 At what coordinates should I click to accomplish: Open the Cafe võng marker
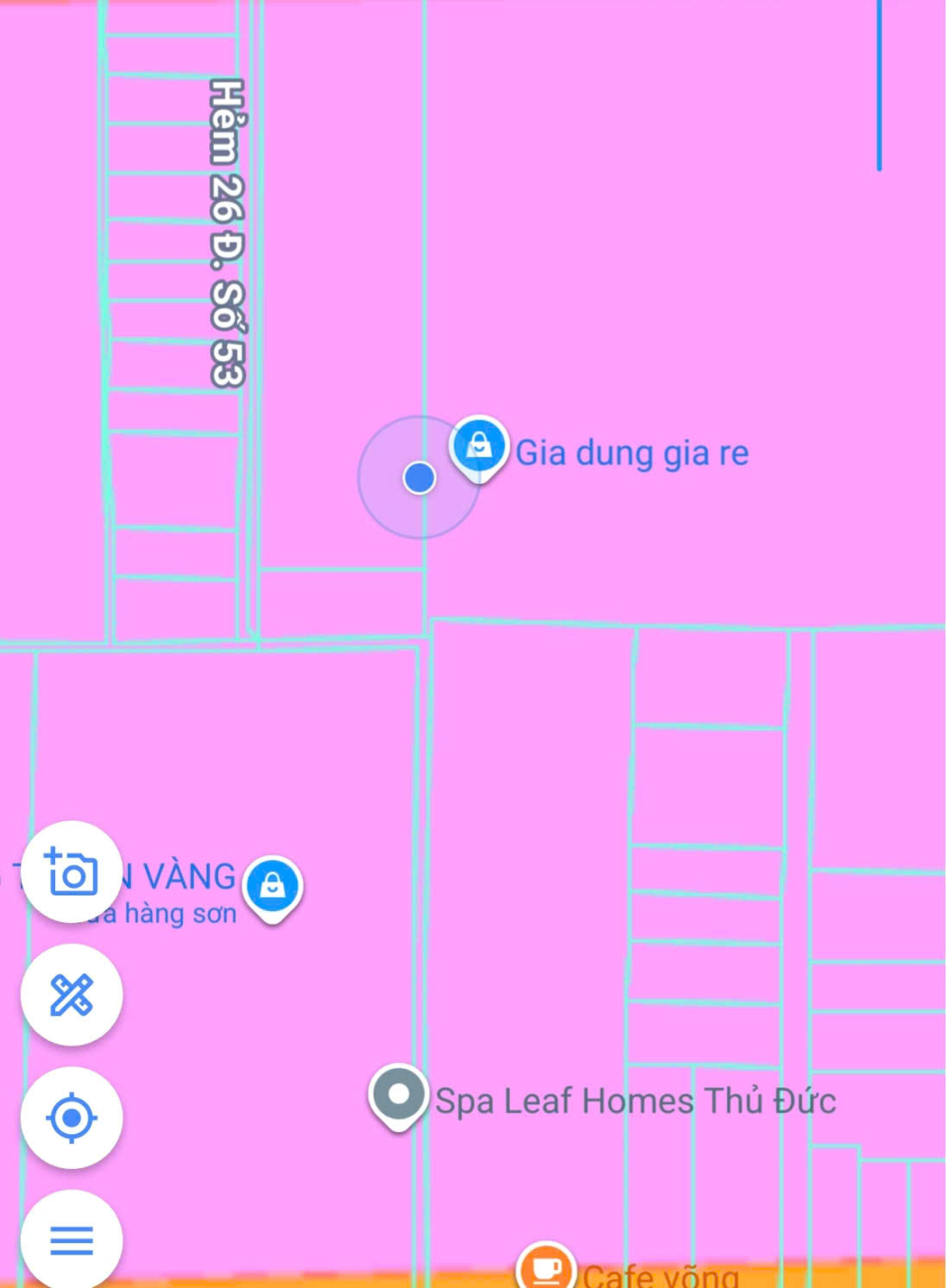(x=546, y=1269)
